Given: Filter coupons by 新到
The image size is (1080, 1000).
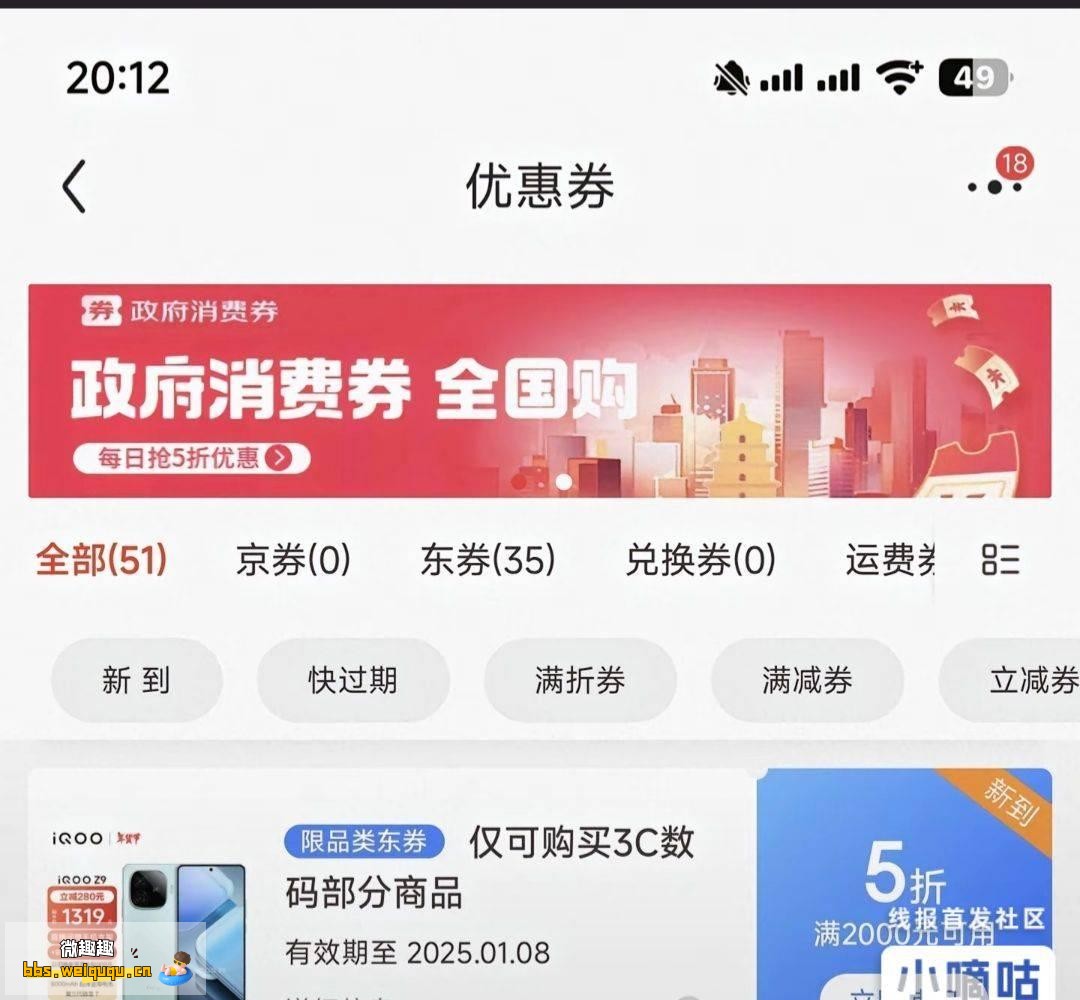Looking at the screenshot, I should pyautogui.click(x=136, y=681).
